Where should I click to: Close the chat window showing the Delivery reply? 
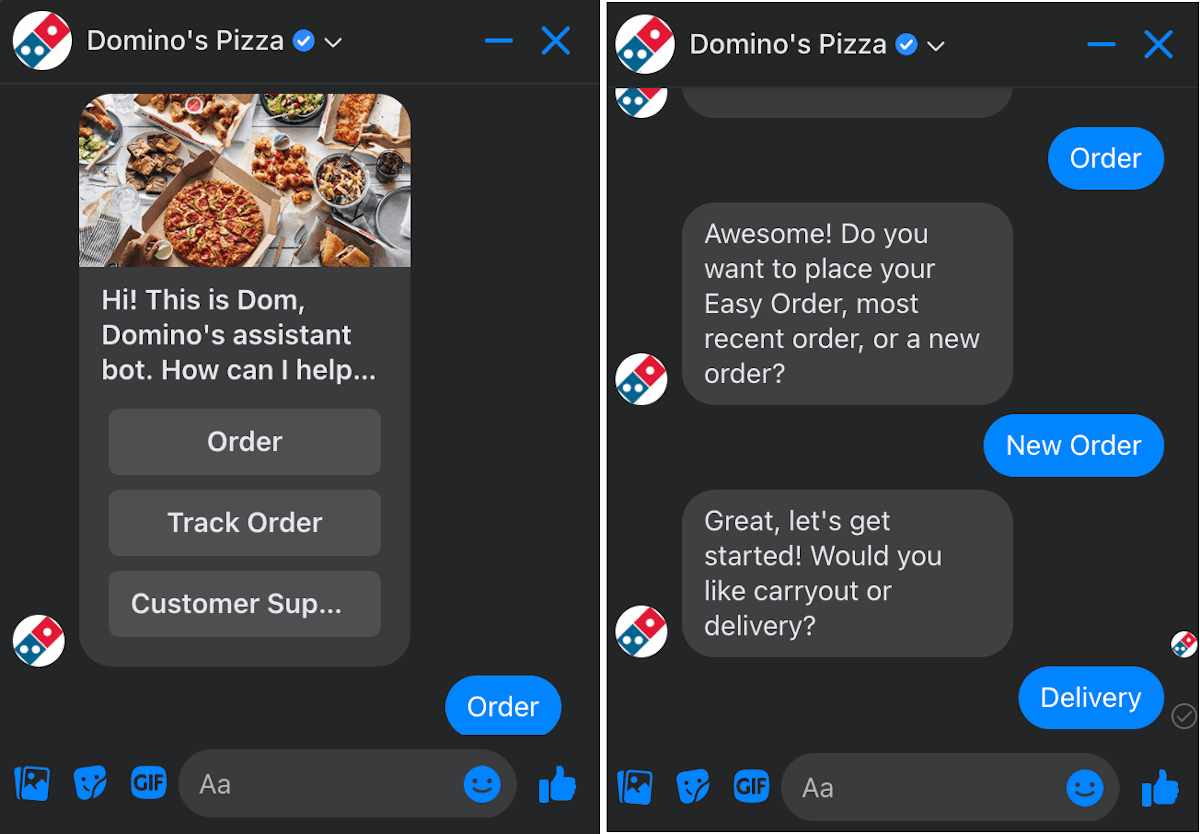coord(1158,44)
